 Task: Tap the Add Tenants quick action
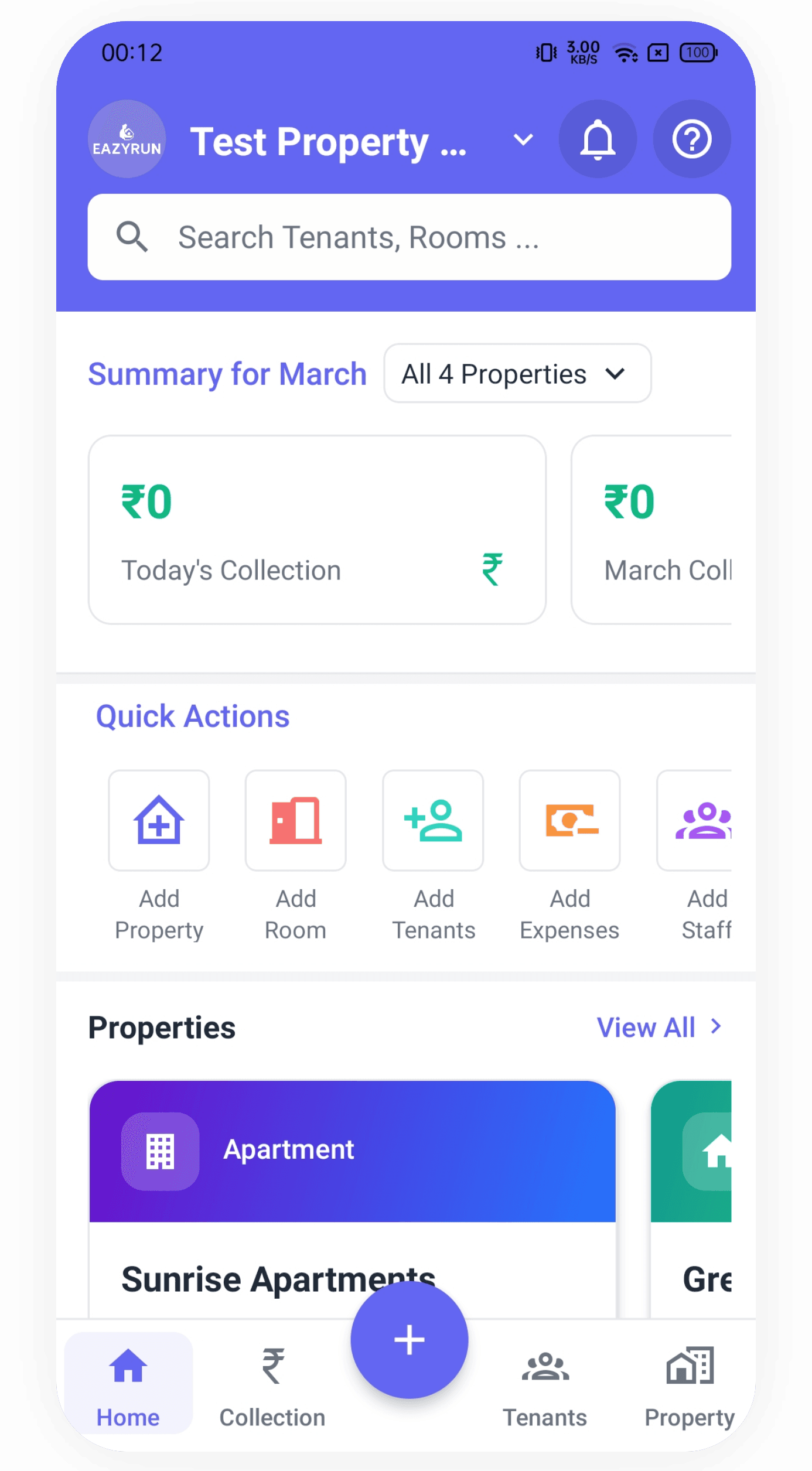433,821
